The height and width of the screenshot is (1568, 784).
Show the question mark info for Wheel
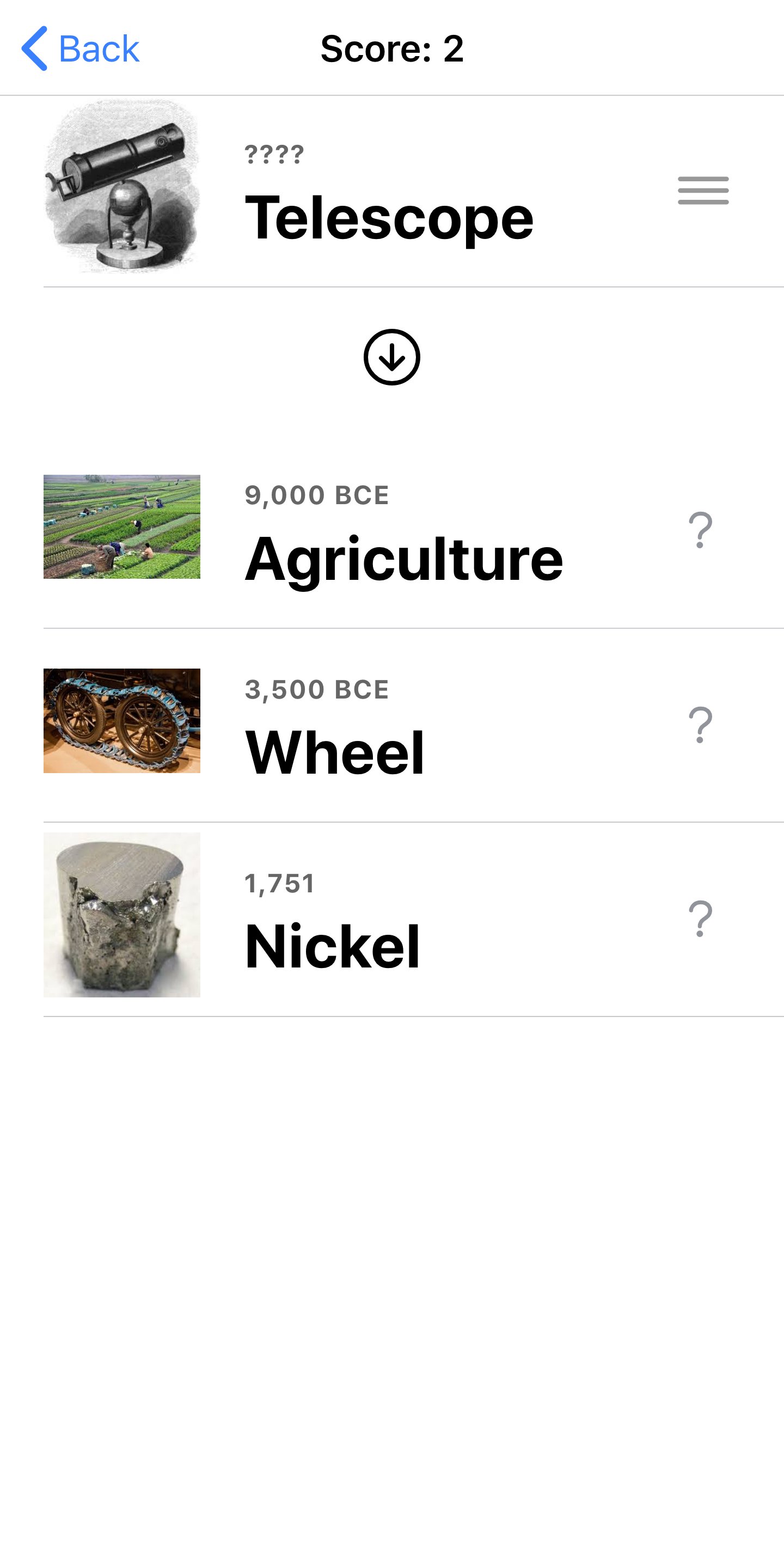(x=700, y=725)
